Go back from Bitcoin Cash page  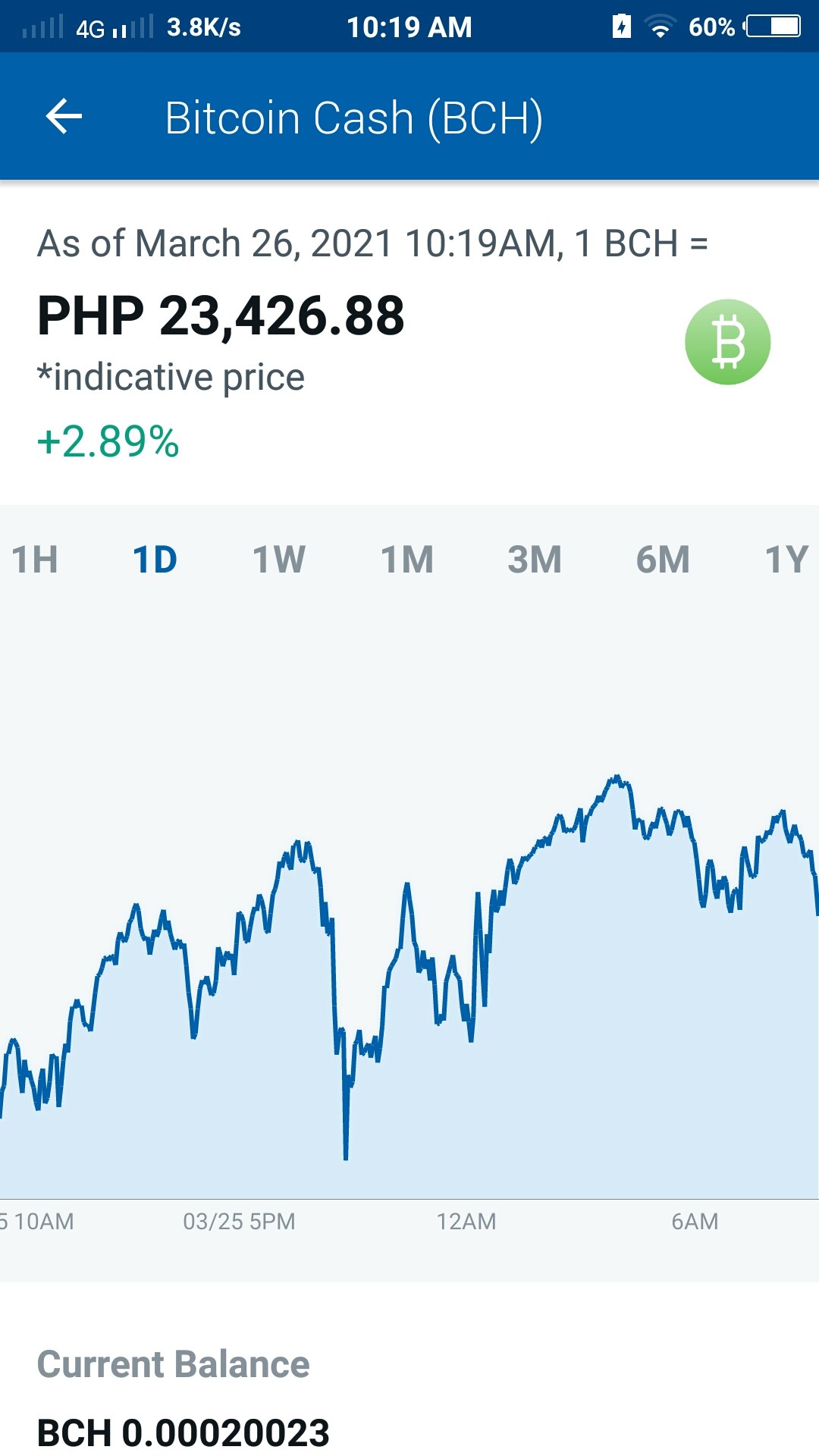64,117
